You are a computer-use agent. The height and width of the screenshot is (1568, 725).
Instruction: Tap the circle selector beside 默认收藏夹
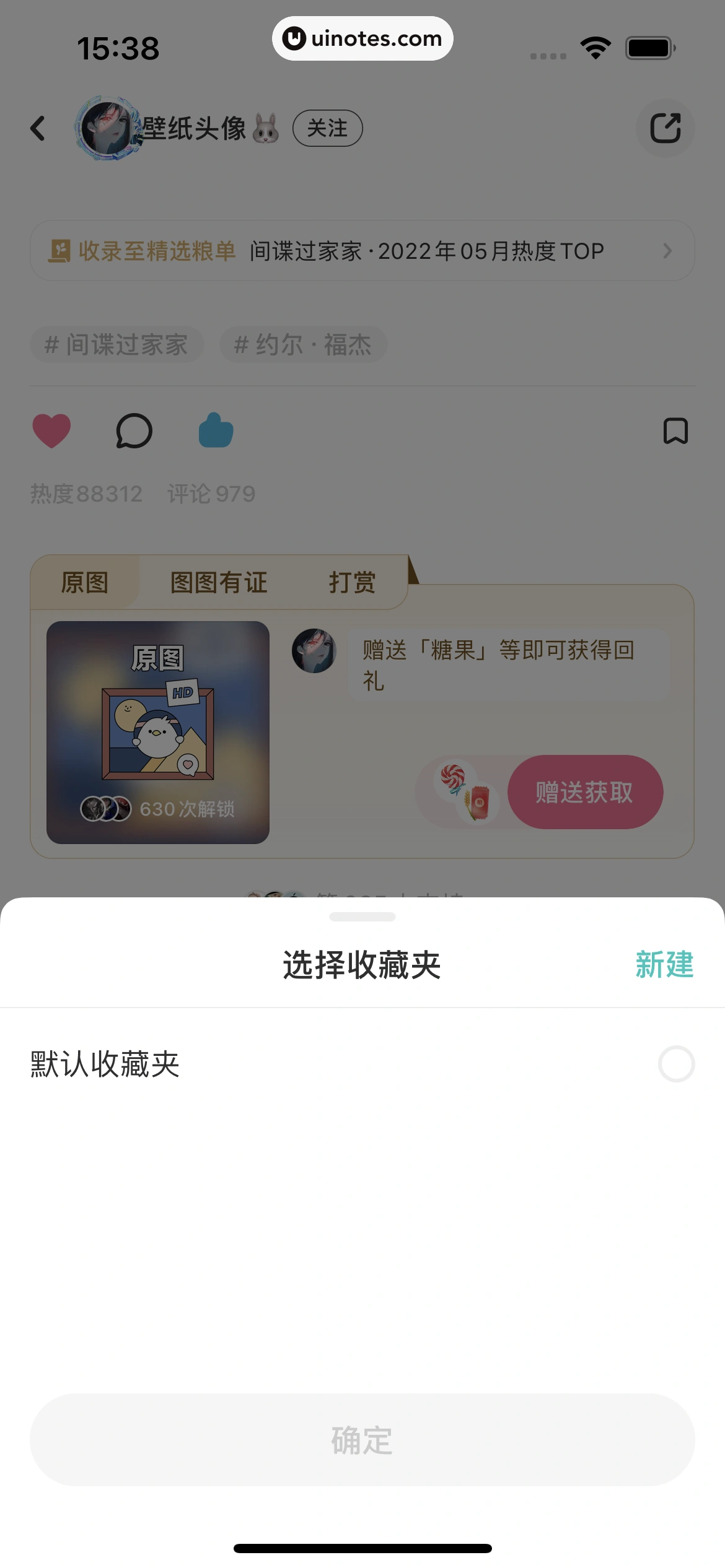click(675, 1063)
